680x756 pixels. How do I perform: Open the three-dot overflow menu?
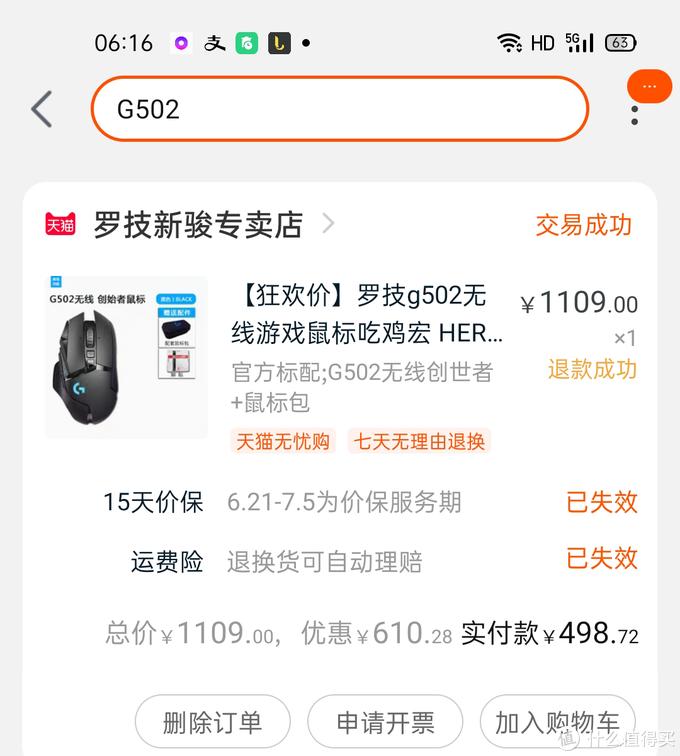[x=635, y=115]
